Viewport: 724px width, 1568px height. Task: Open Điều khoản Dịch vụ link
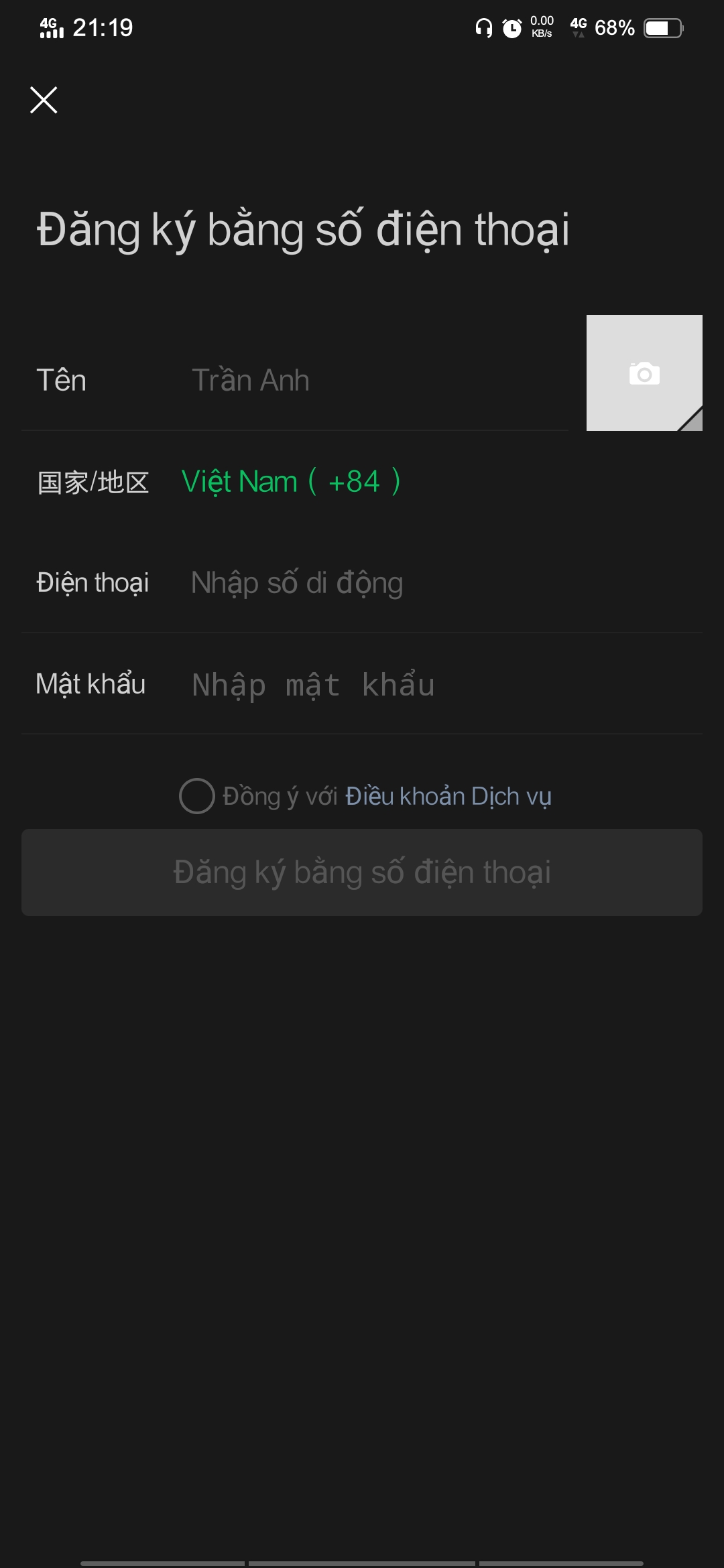pyautogui.click(x=448, y=796)
